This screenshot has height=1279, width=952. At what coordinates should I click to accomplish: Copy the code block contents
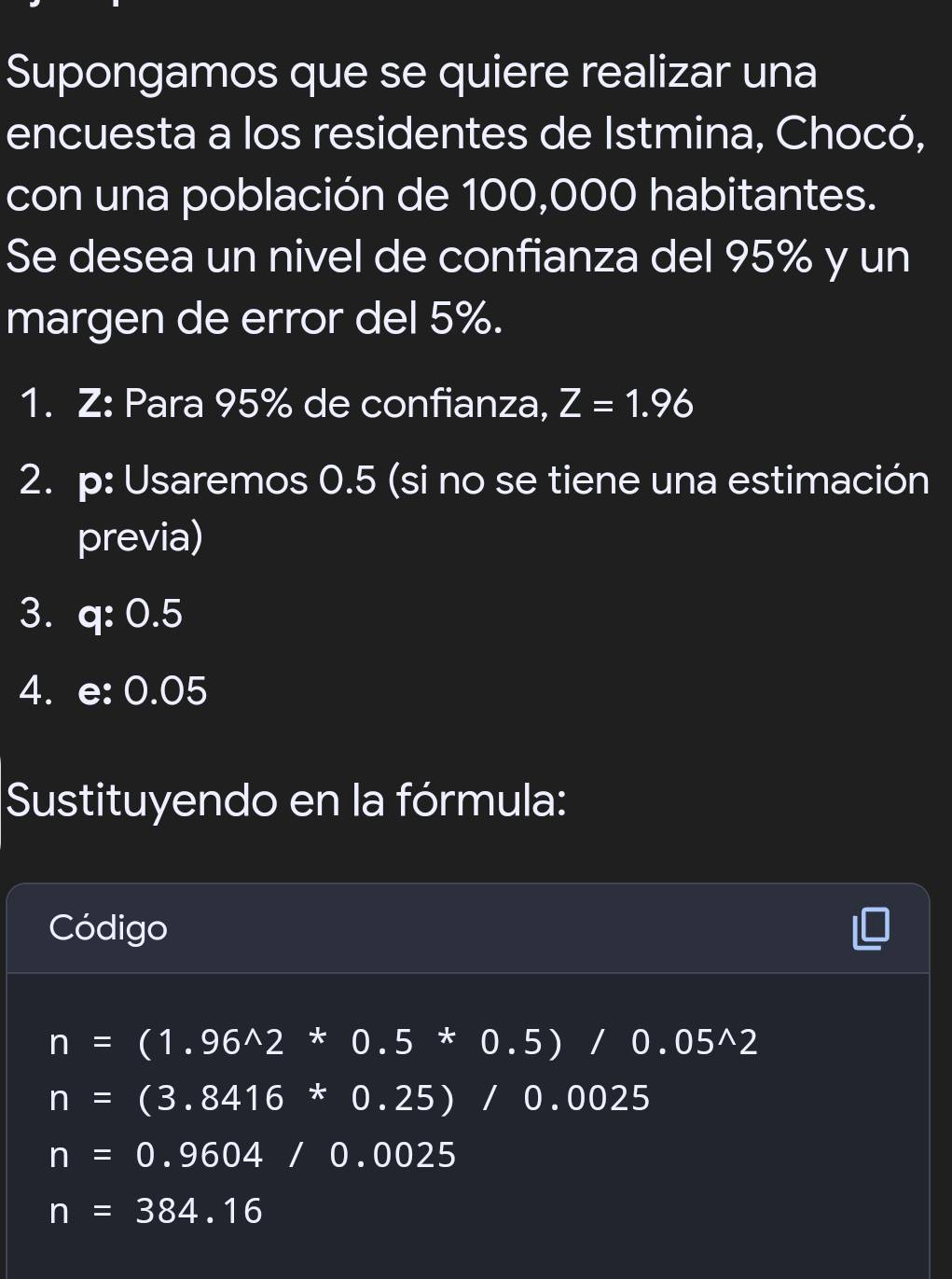(871, 928)
